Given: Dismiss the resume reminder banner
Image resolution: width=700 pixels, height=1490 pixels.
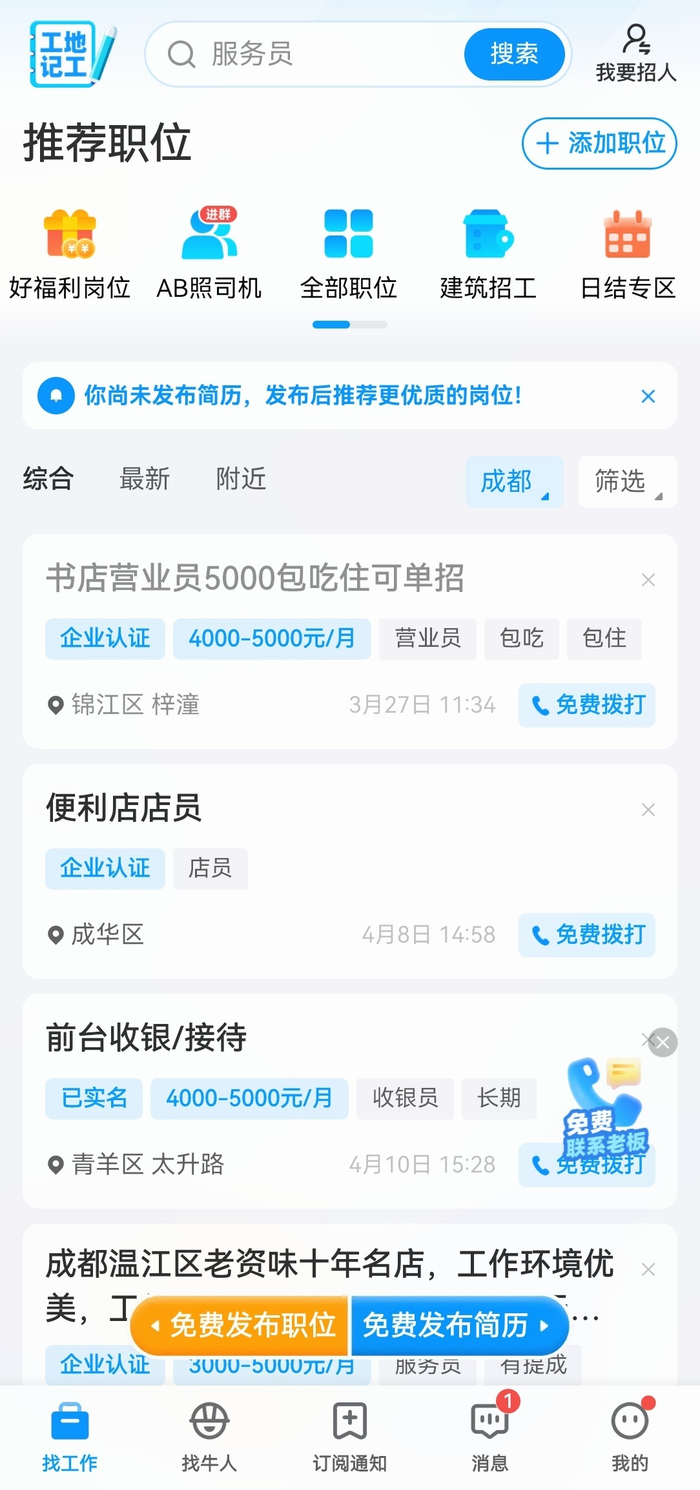Looking at the screenshot, I should pos(648,396).
